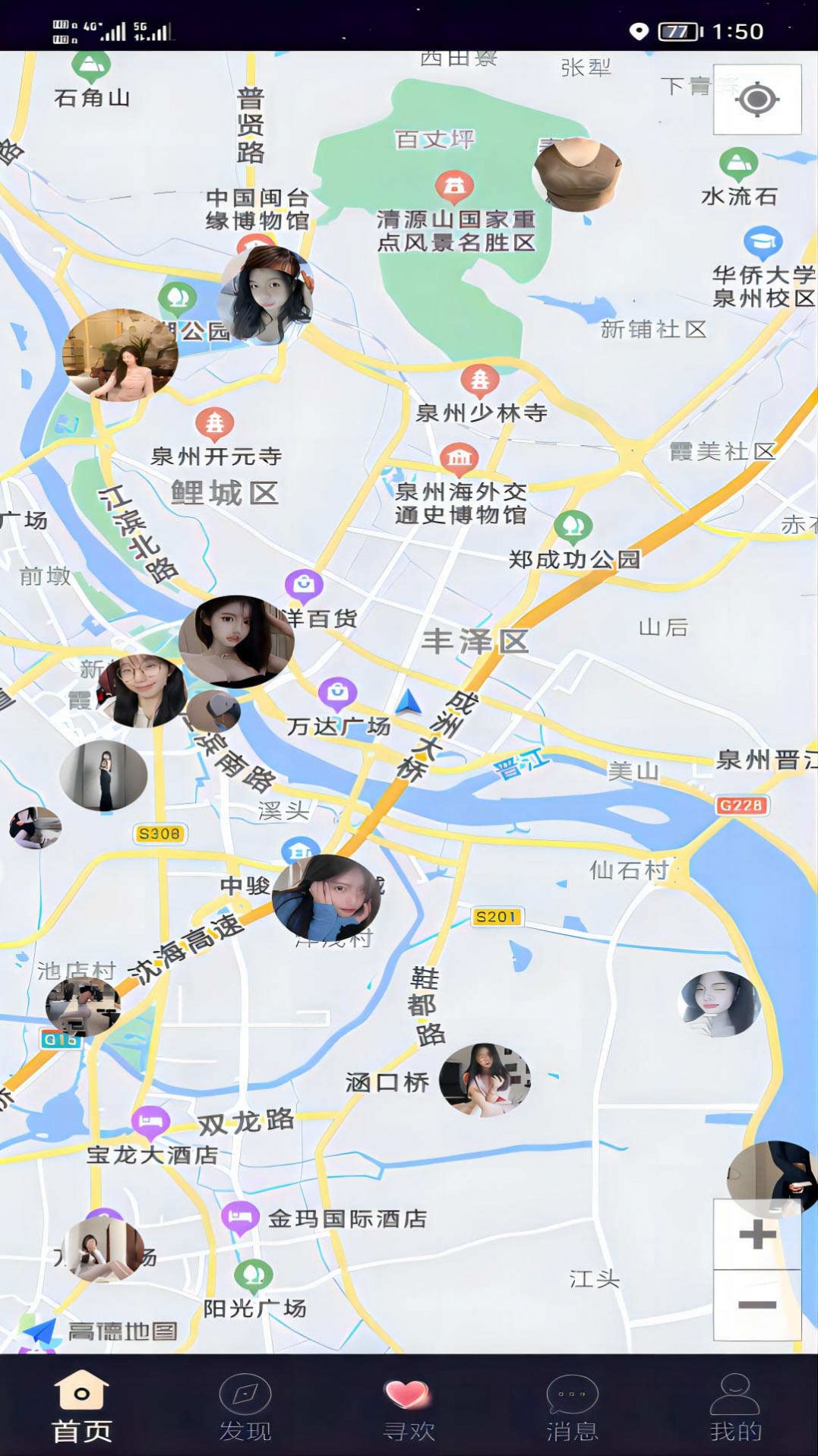Go to the 消息 messages tab
Viewport: 818px width, 1456px height.
pyautogui.click(x=572, y=1407)
